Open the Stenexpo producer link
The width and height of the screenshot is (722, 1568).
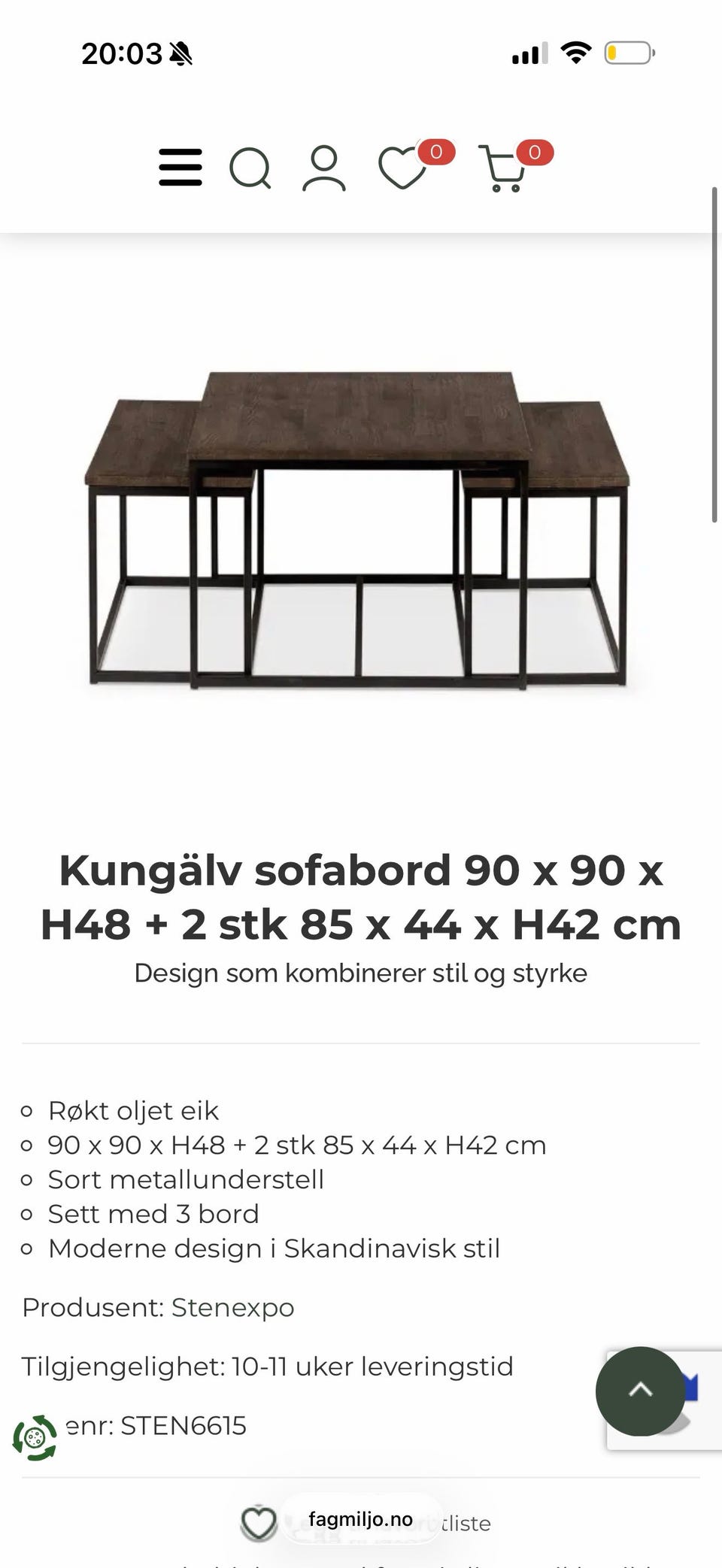coord(232,1307)
